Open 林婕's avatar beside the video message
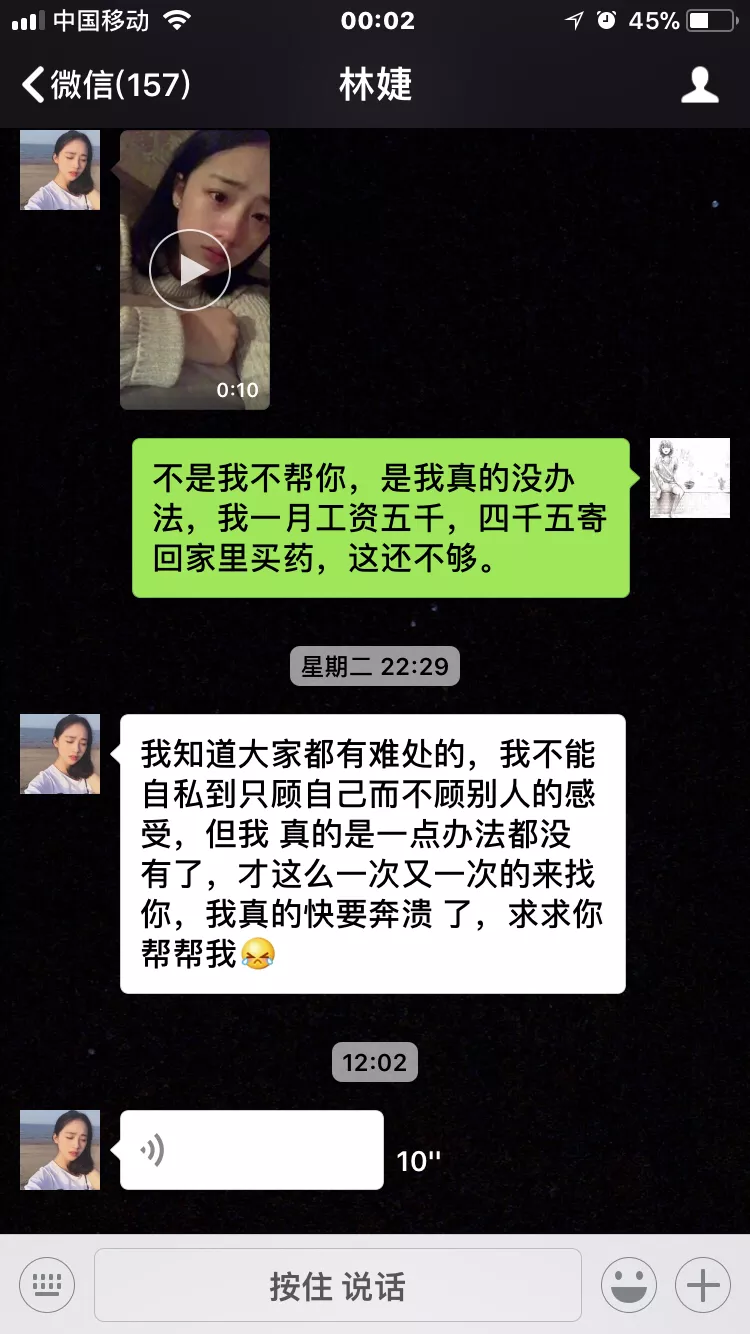Viewport: 750px width, 1334px height. [x=60, y=170]
